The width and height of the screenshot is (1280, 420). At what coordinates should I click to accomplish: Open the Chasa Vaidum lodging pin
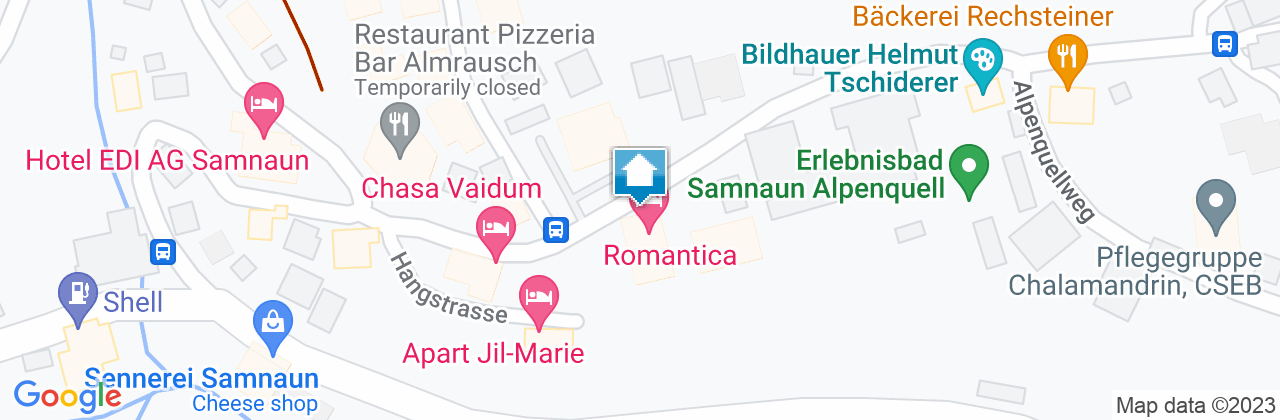[x=496, y=229]
